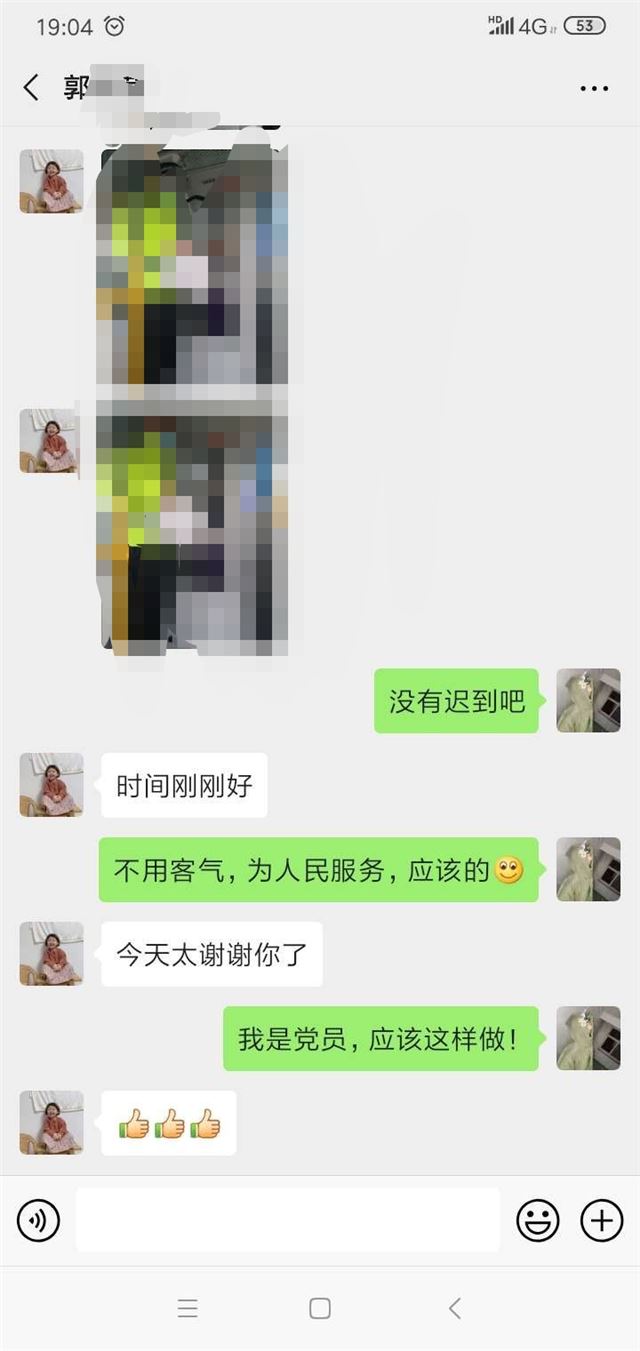
Task: Open the plus attachments menu
Action: [602, 1220]
